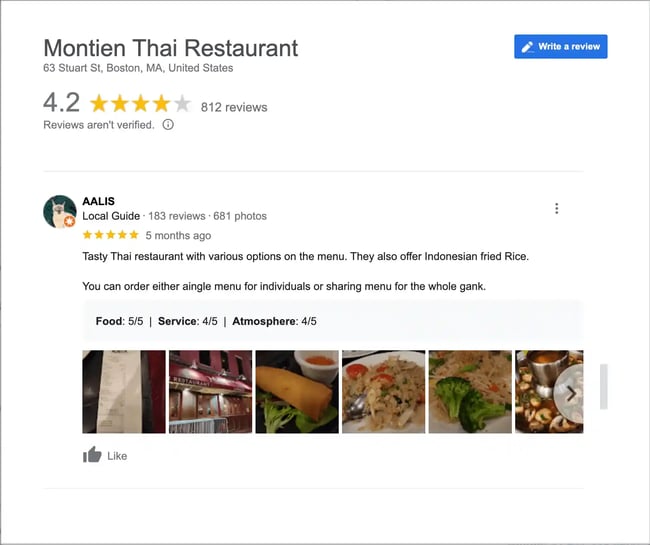650x545 pixels.
Task: Tap the AALIS reviewer name
Action: [98, 201]
